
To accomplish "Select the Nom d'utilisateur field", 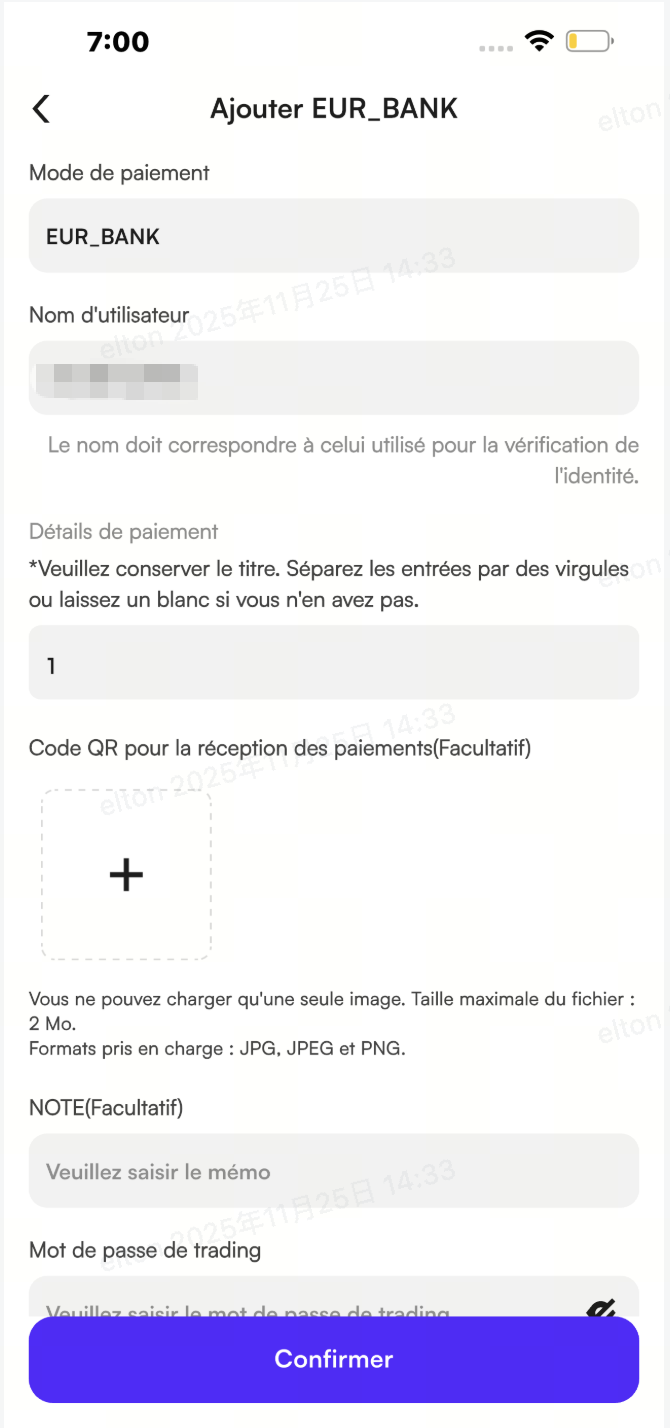I will [x=334, y=378].
